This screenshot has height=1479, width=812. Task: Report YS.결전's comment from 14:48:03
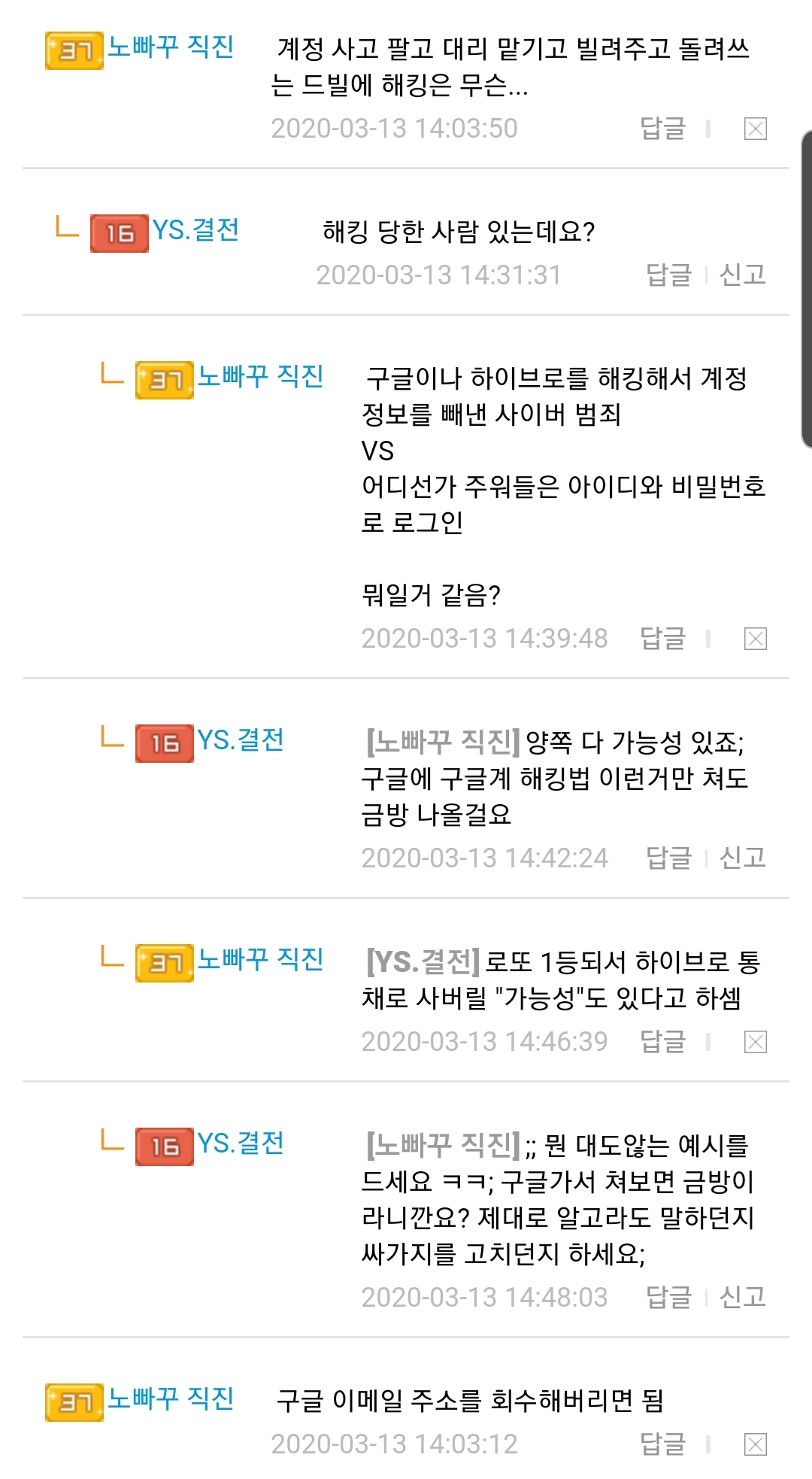pyautogui.click(x=742, y=1298)
